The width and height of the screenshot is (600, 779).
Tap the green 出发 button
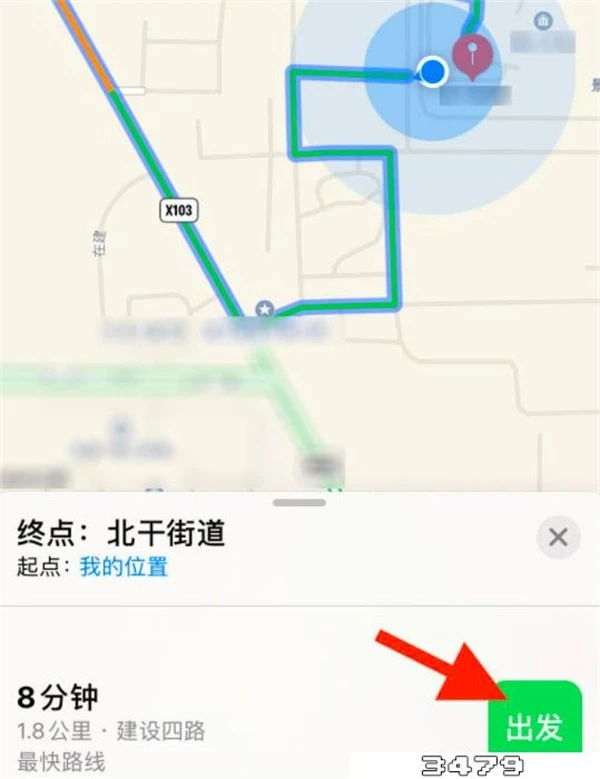click(x=533, y=727)
